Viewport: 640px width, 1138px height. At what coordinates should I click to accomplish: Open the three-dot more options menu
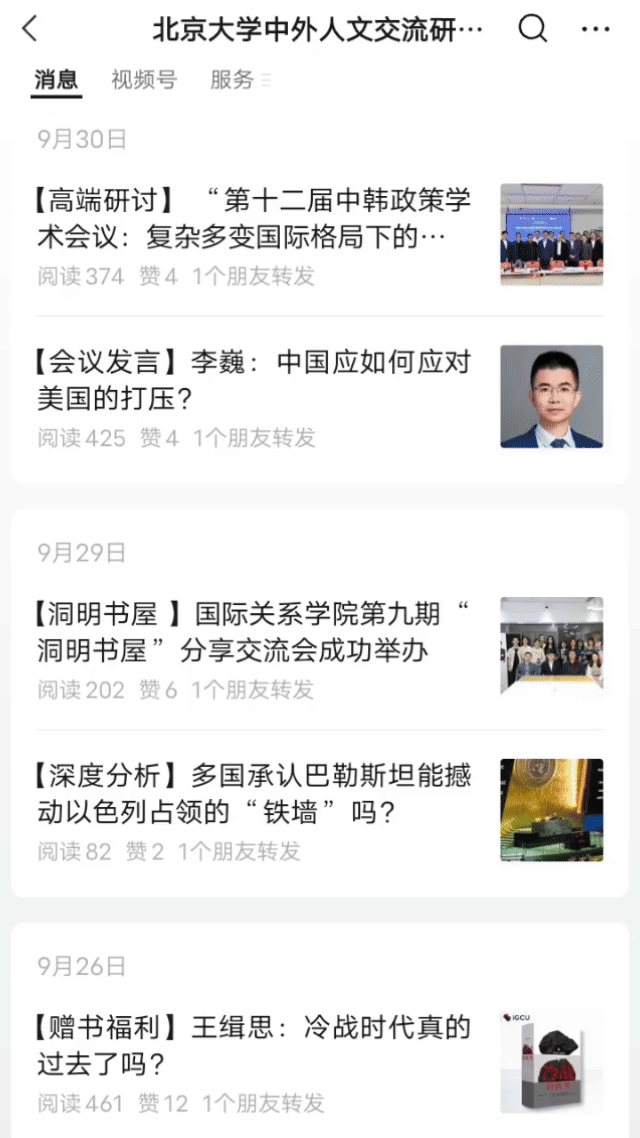pos(595,29)
